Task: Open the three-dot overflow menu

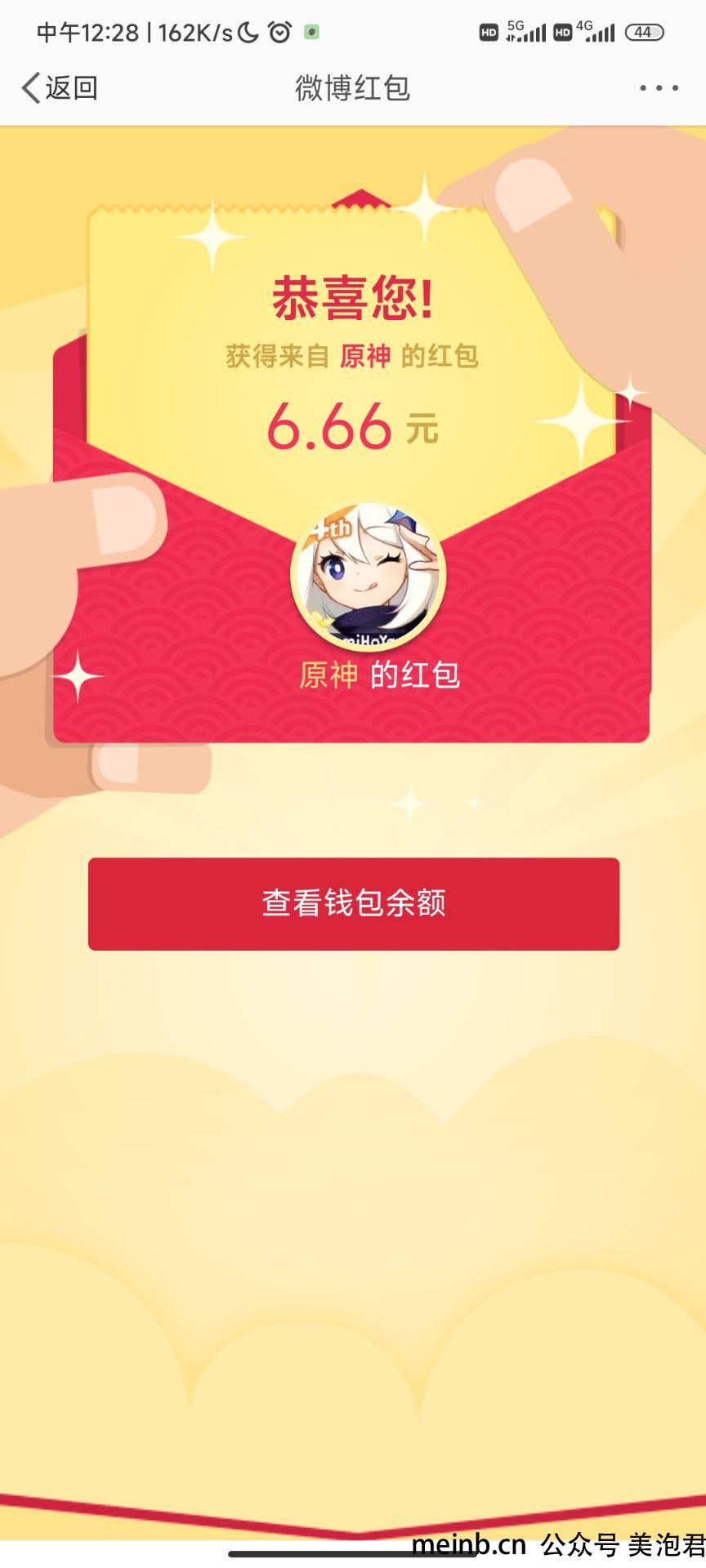Action: click(659, 87)
